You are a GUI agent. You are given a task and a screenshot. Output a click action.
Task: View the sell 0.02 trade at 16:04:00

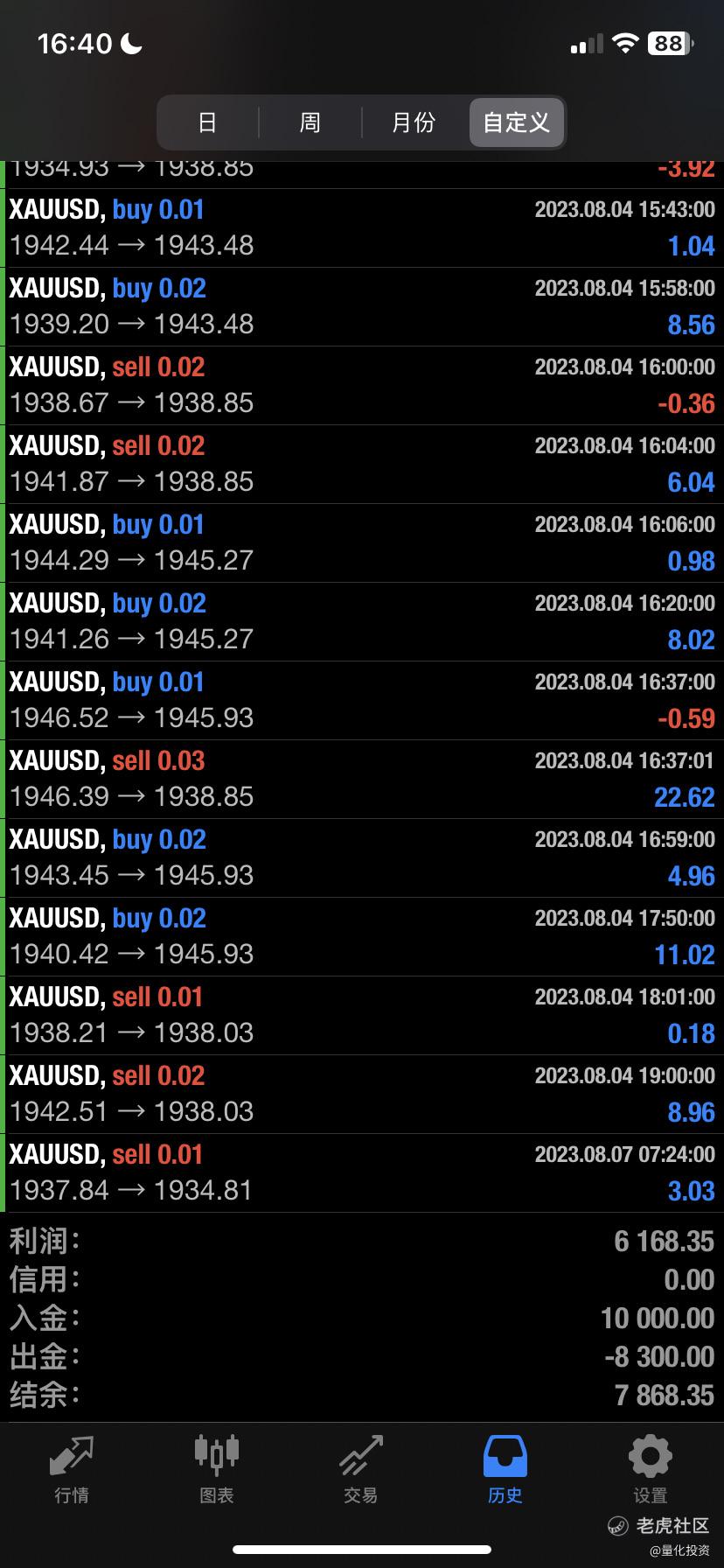(x=362, y=464)
